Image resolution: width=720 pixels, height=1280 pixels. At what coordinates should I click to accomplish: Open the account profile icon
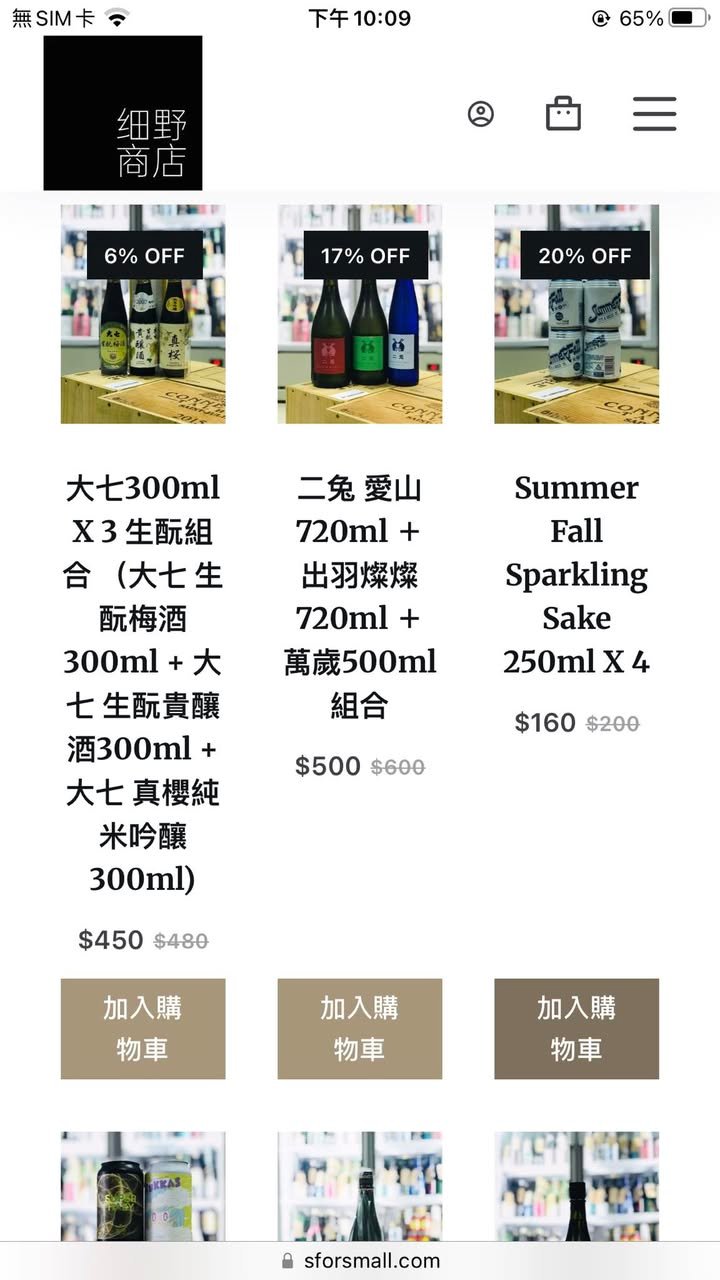[481, 113]
